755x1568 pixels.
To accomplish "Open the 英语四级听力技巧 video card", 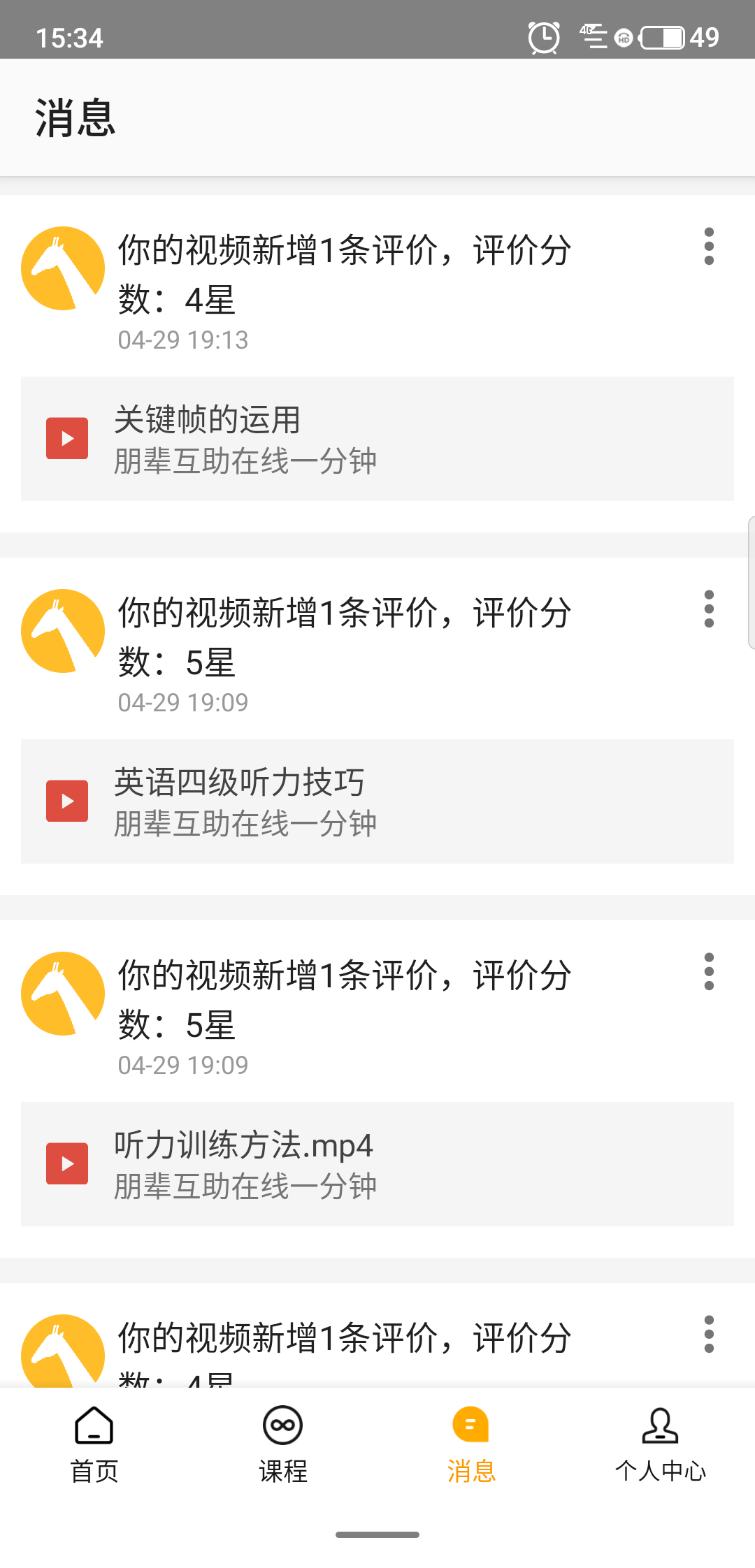I will [x=377, y=801].
